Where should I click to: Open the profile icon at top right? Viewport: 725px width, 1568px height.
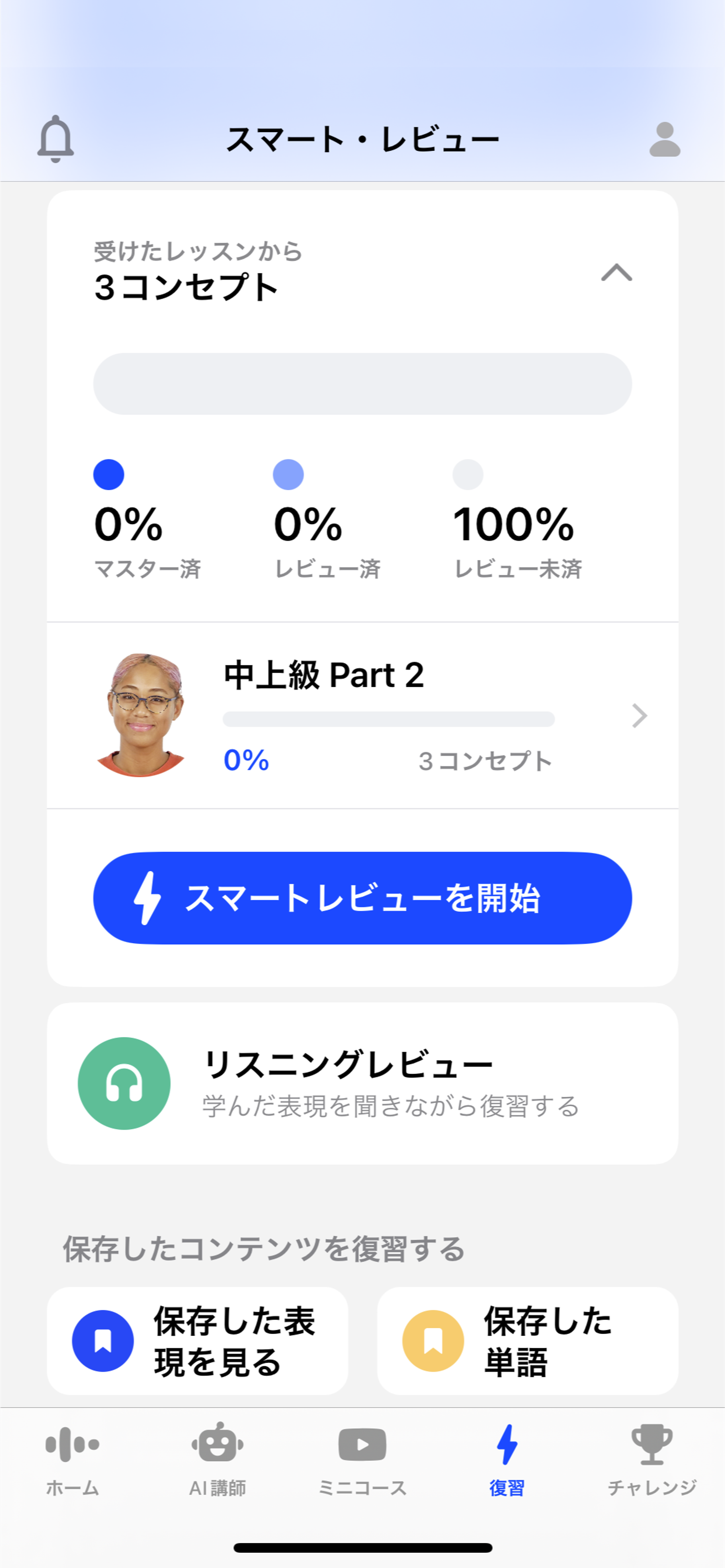tap(665, 141)
